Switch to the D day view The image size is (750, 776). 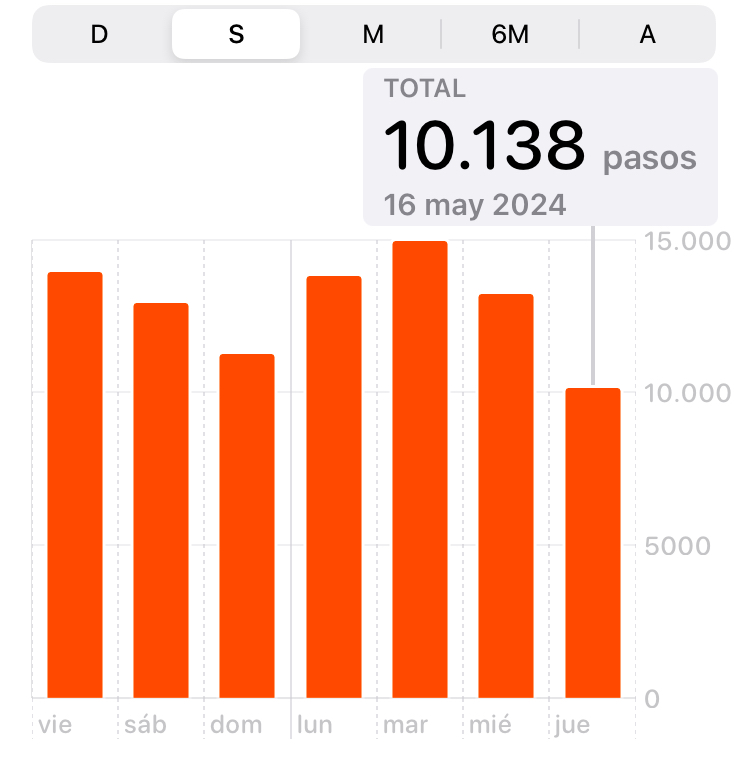coord(99,34)
